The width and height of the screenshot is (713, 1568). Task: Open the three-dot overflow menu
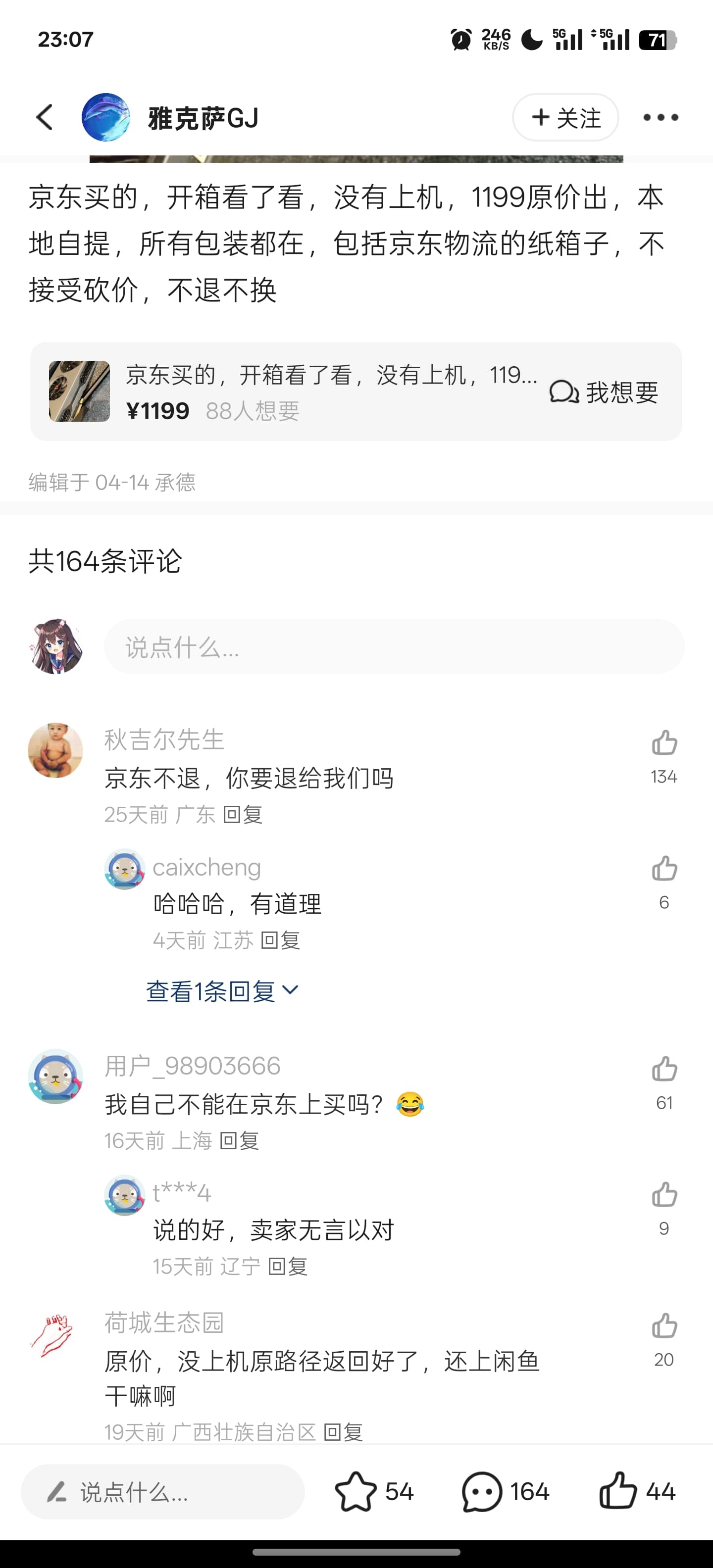(661, 117)
